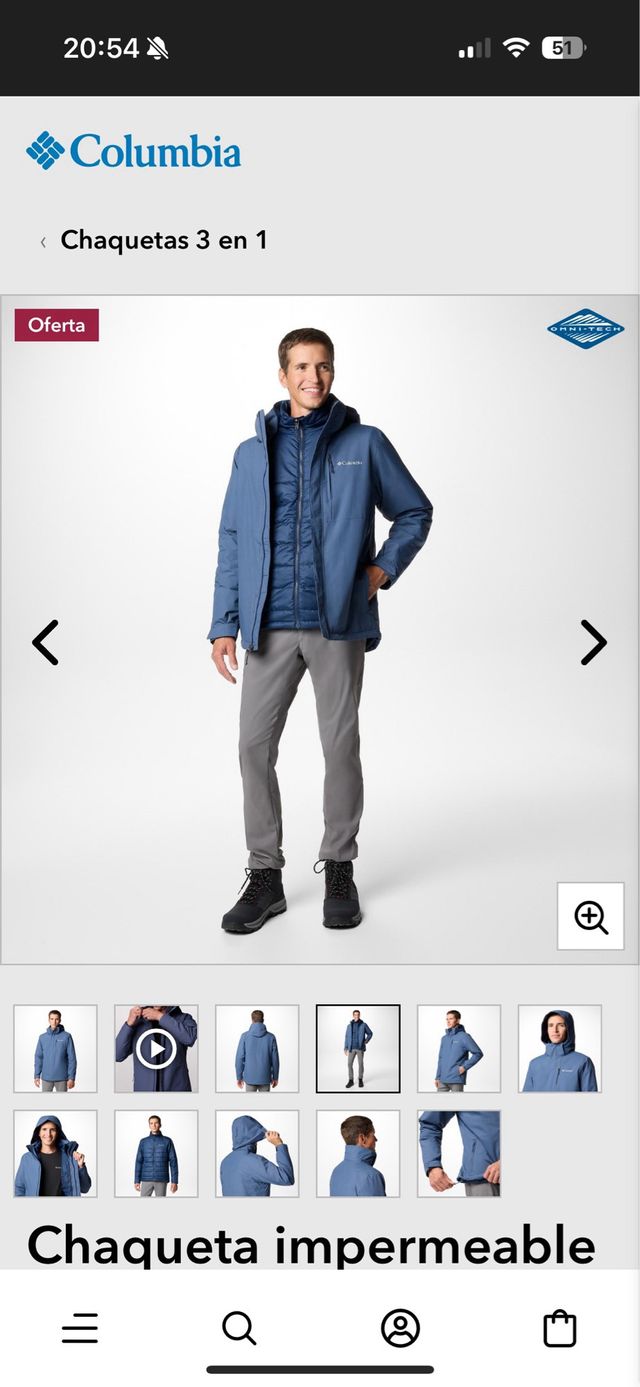Play the product video thumbnail
Image resolution: width=640 pixels, height=1387 pixels.
point(156,1049)
